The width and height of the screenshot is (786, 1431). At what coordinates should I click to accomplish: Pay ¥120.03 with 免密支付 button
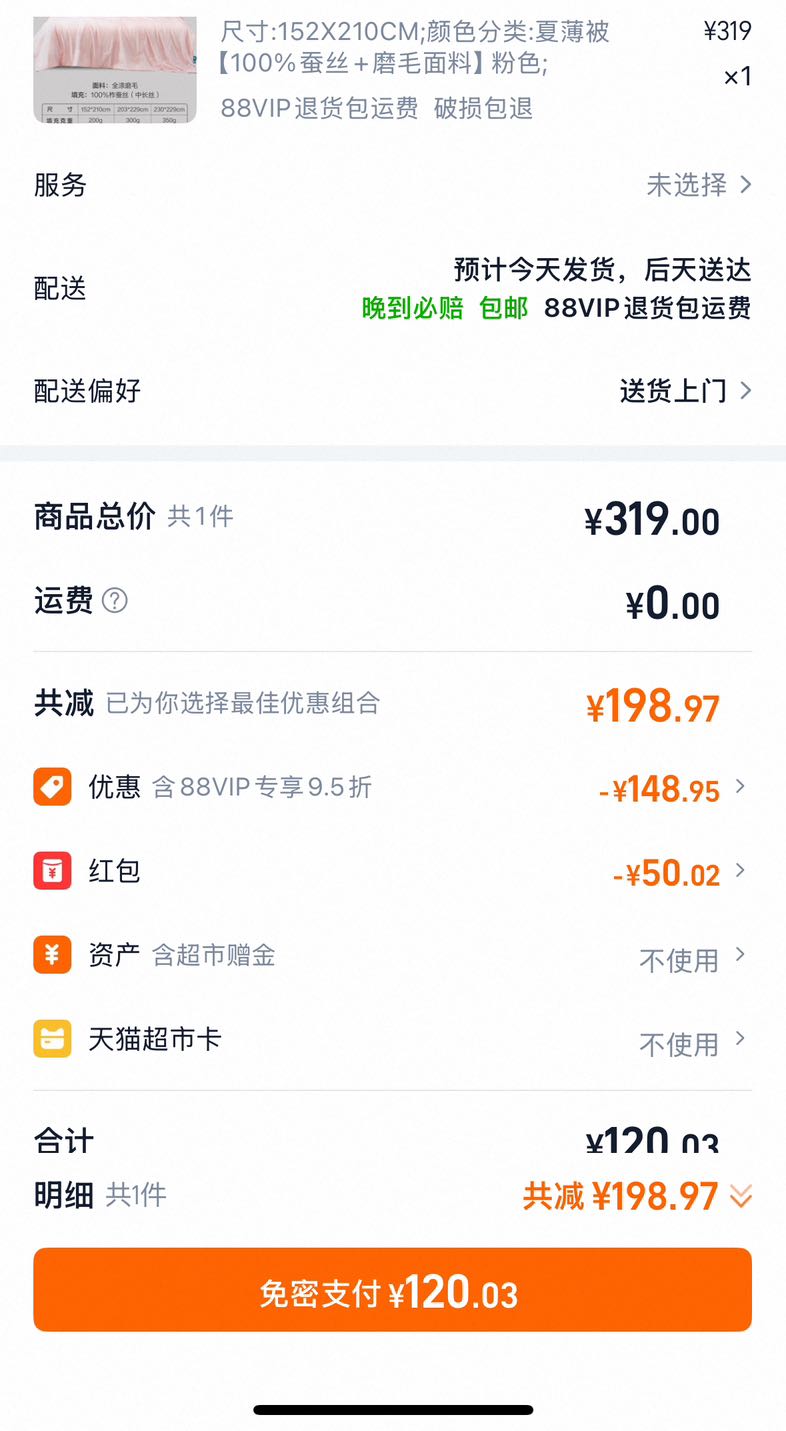(x=392, y=1290)
